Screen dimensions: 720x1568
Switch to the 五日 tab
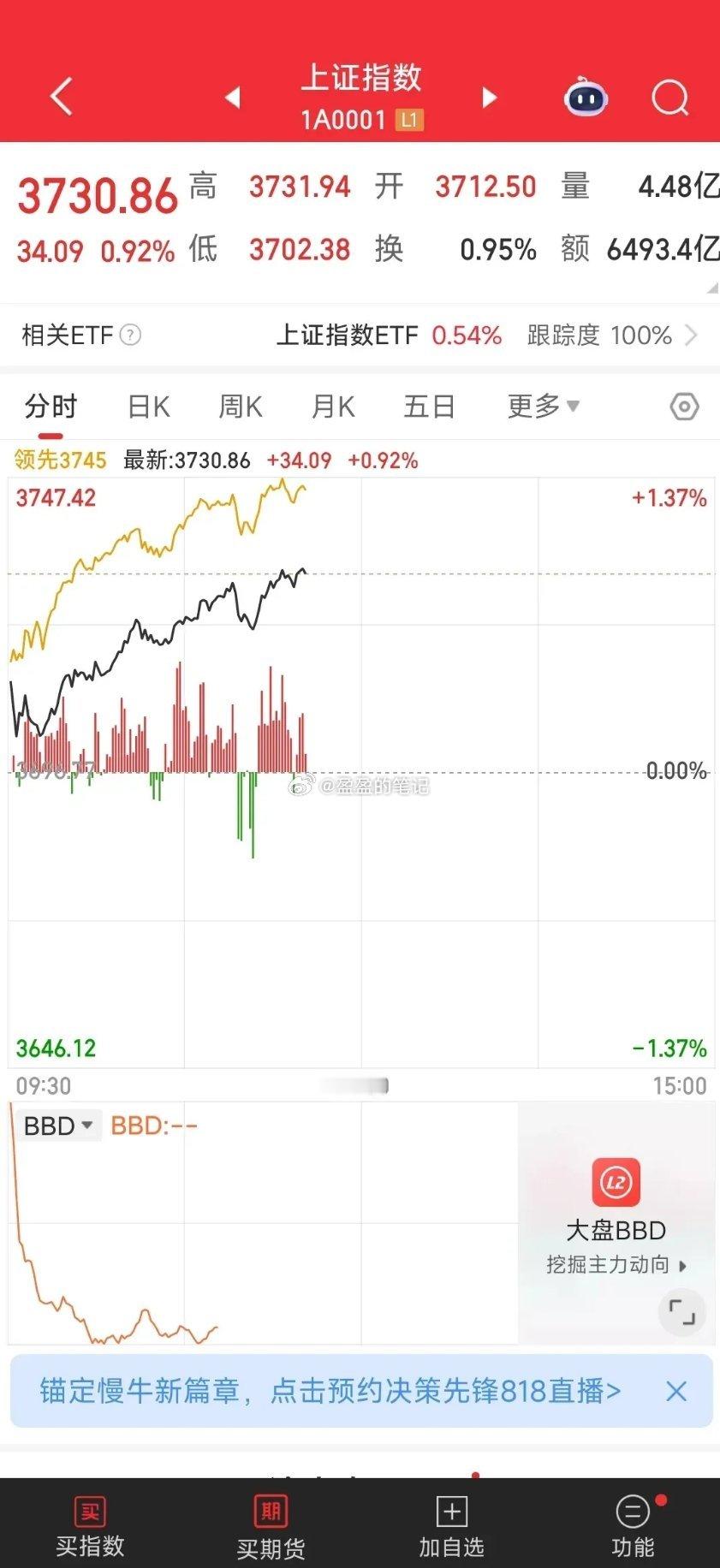click(x=429, y=407)
